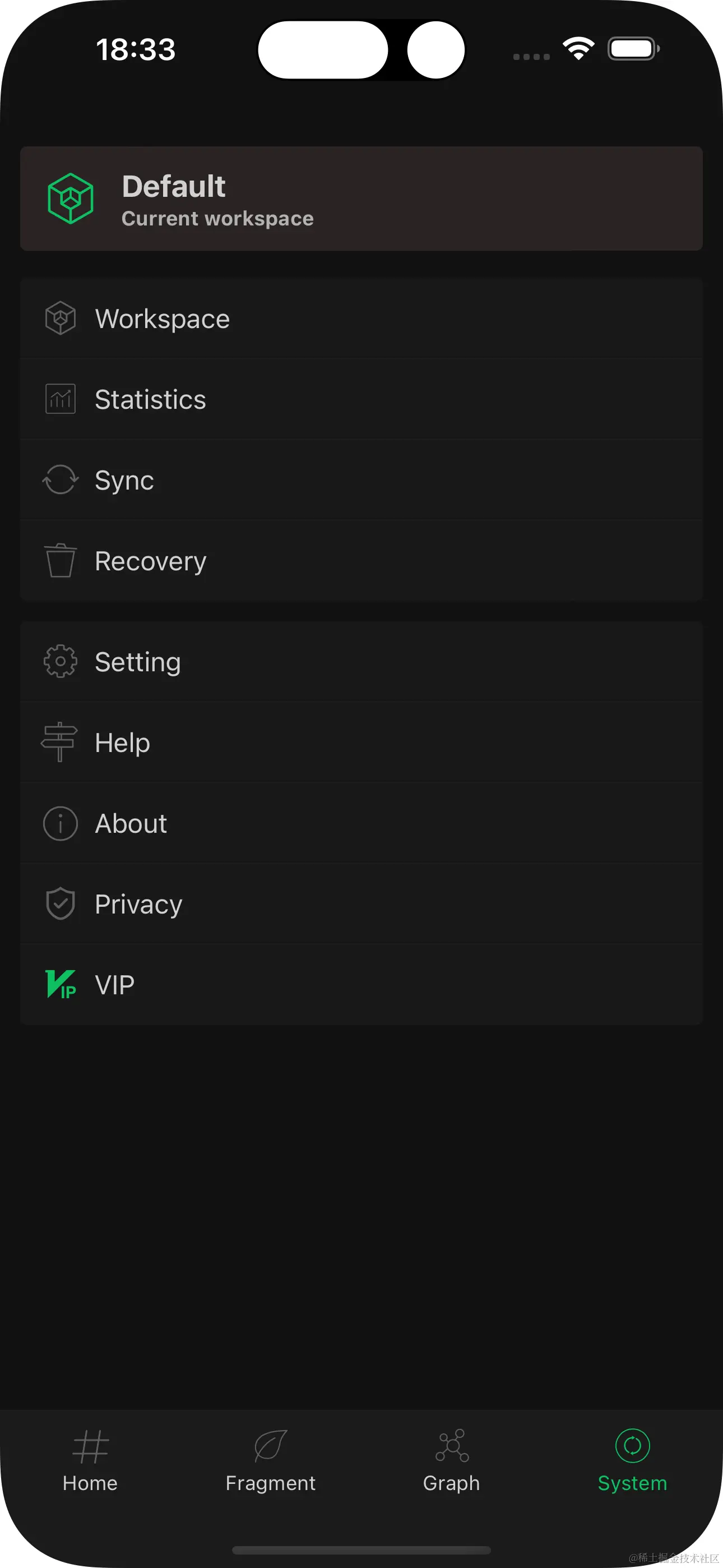The height and width of the screenshot is (1568, 723).
Task: Open the VIP row
Action: pos(361,985)
